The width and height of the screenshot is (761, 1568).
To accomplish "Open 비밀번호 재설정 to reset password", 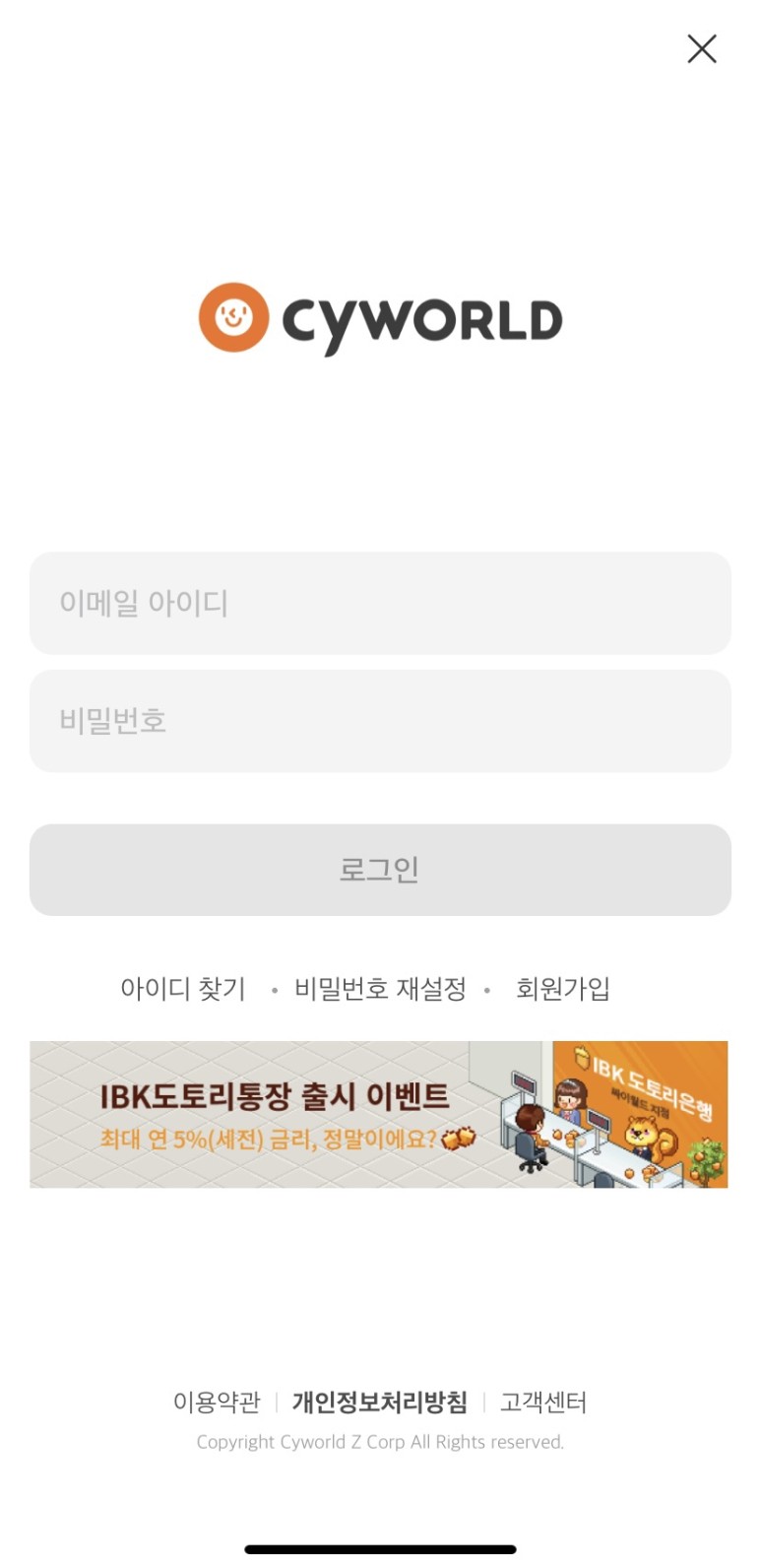I will click(x=381, y=990).
